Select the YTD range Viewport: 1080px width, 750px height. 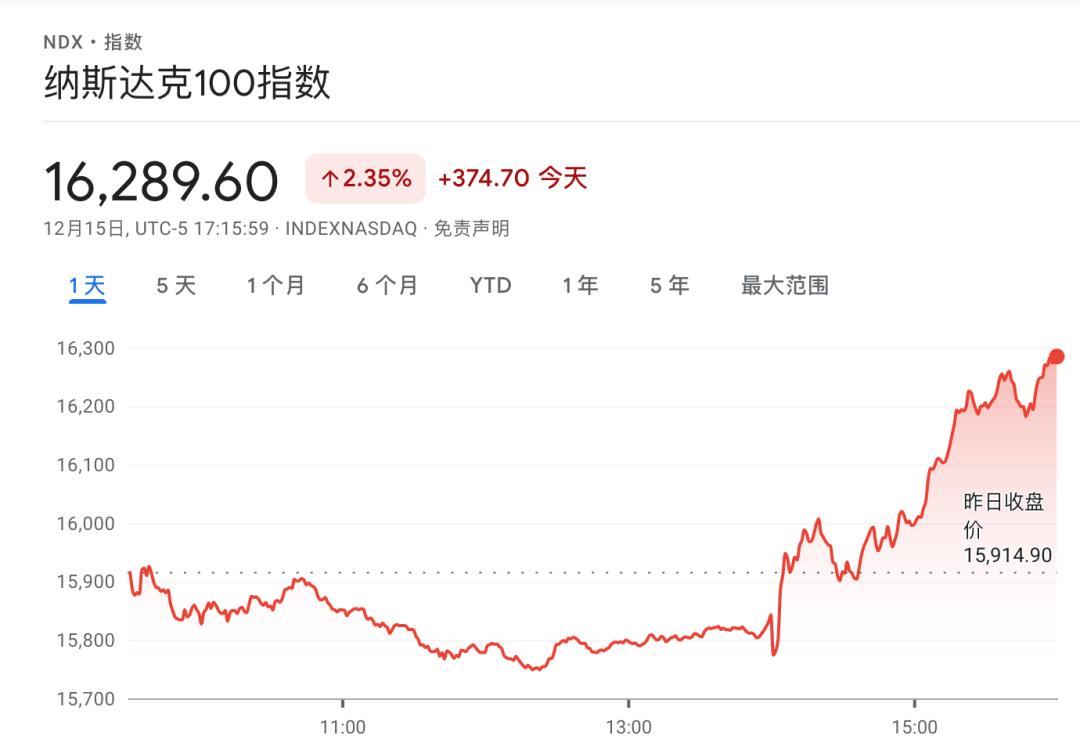click(490, 286)
